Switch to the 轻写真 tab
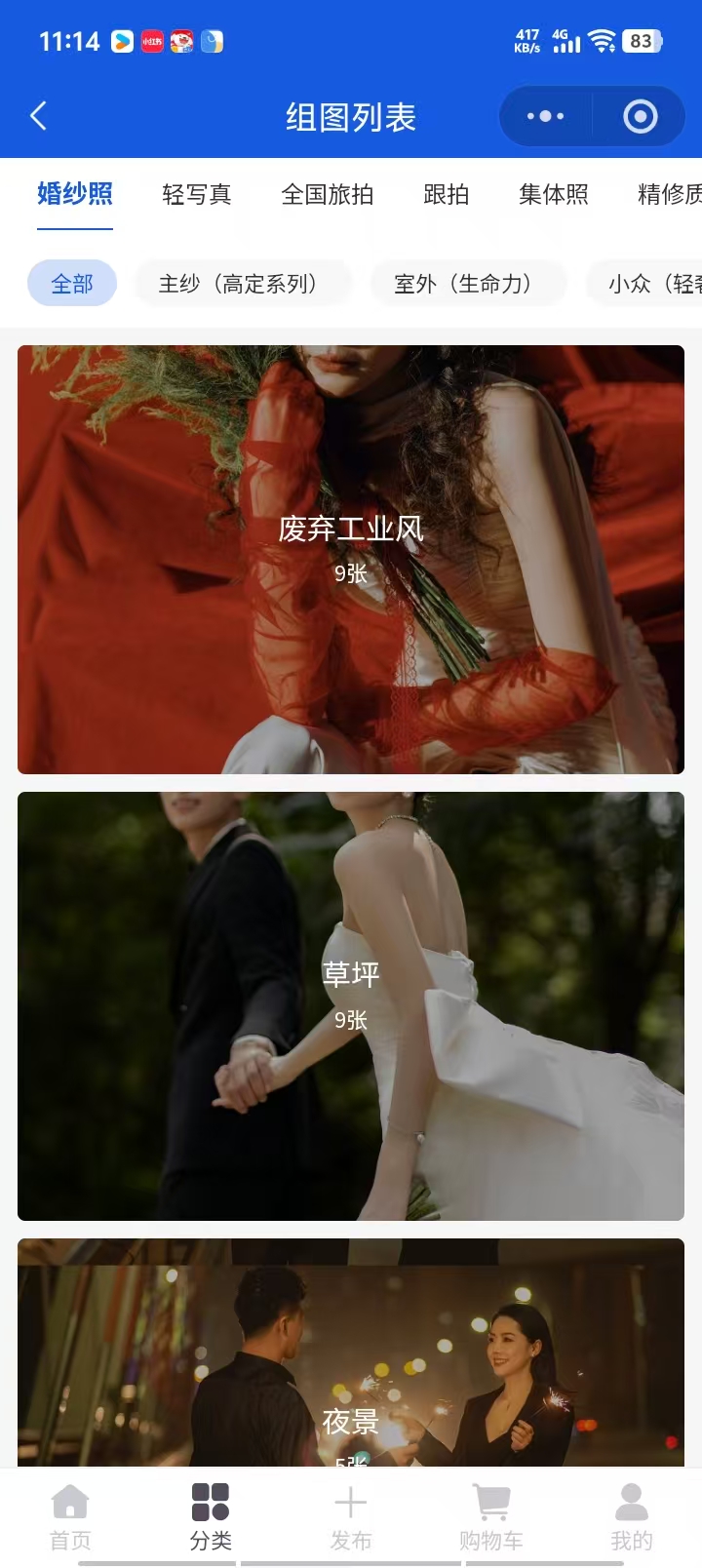 pyautogui.click(x=197, y=194)
